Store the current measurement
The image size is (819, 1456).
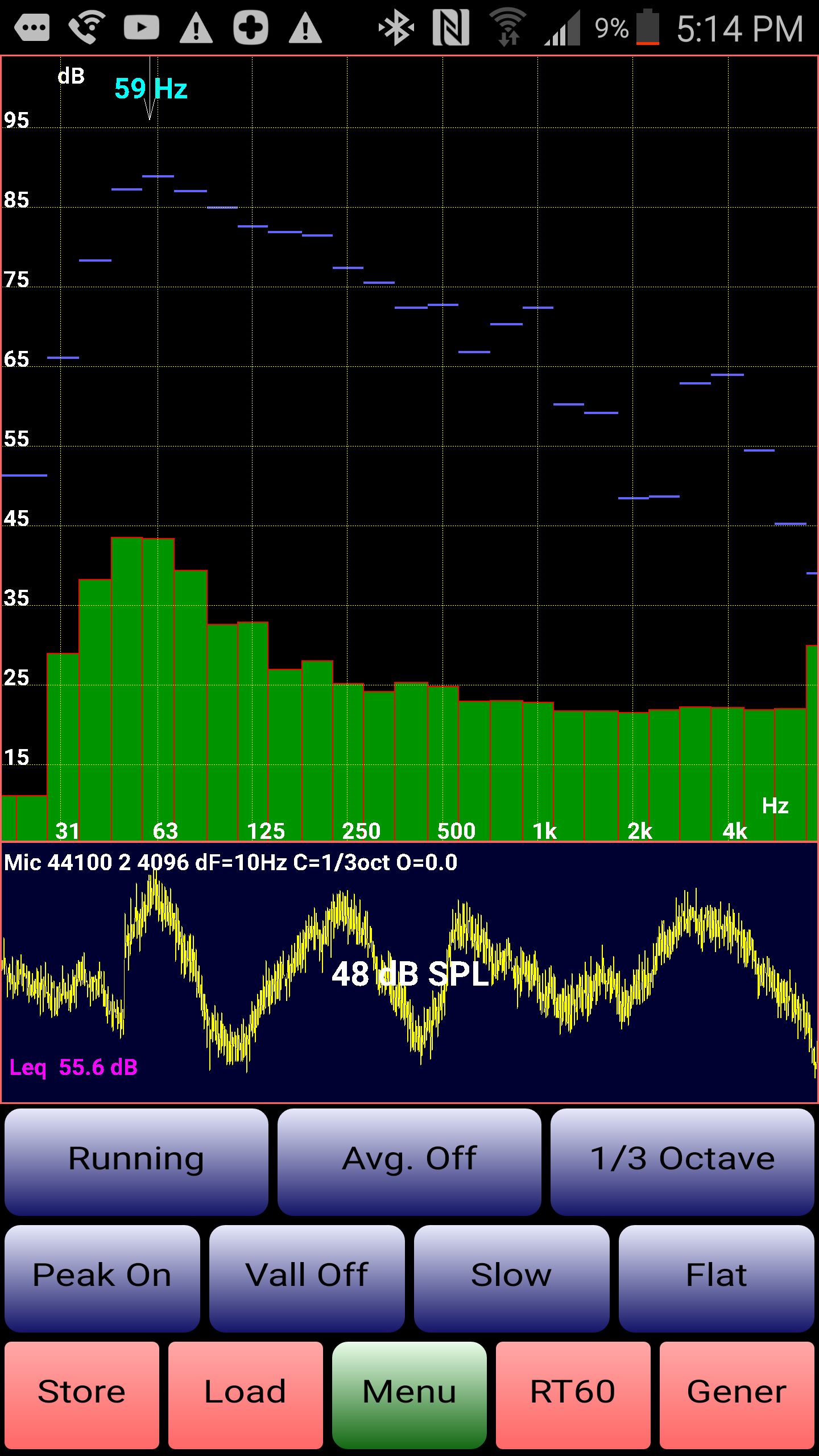pyautogui.click(x=82, y=1395)
